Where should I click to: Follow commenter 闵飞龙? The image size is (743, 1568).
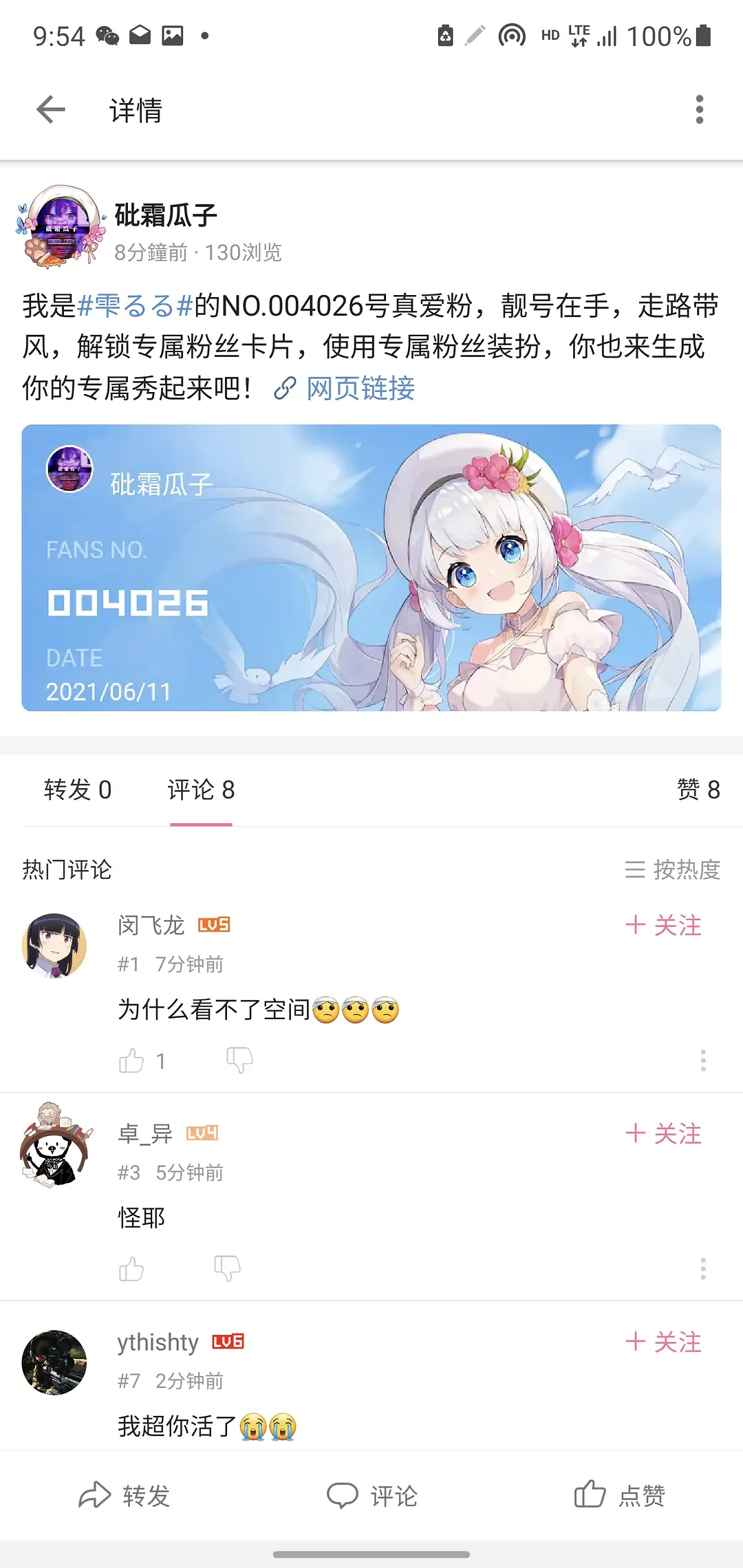(663, 926)
